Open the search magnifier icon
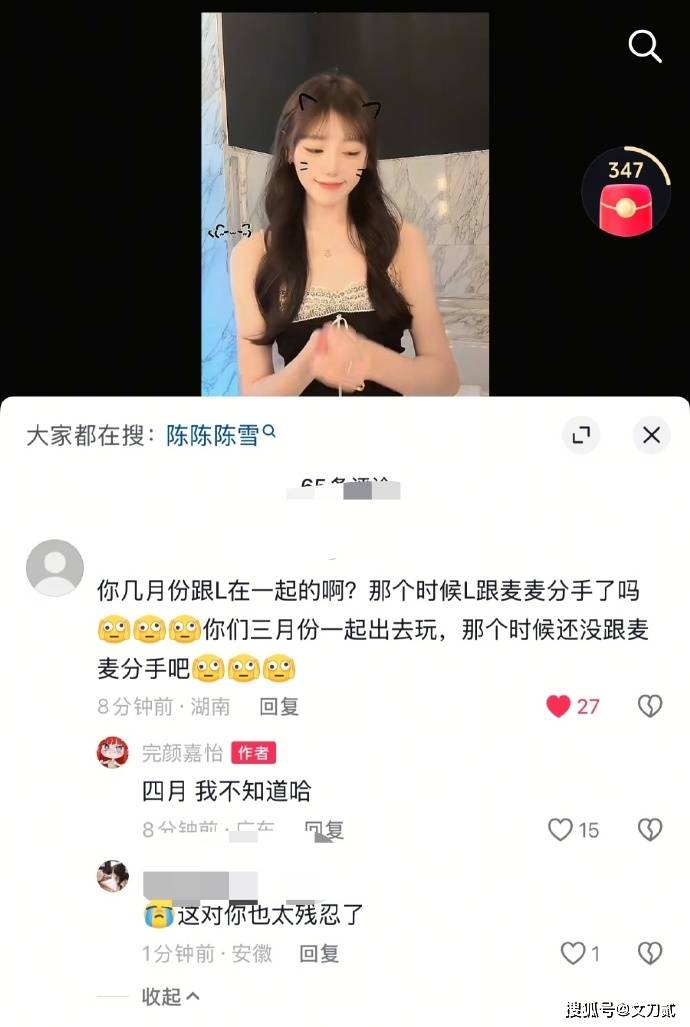The image size is (690, 1027). (644, 45)
